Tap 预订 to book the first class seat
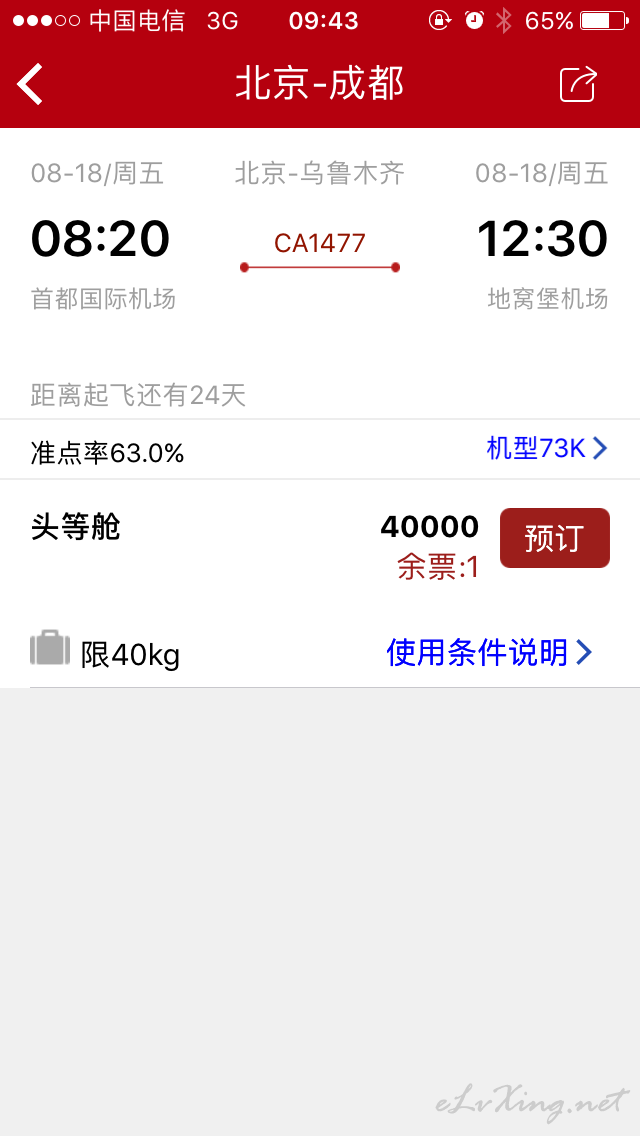 click(554, 538)
